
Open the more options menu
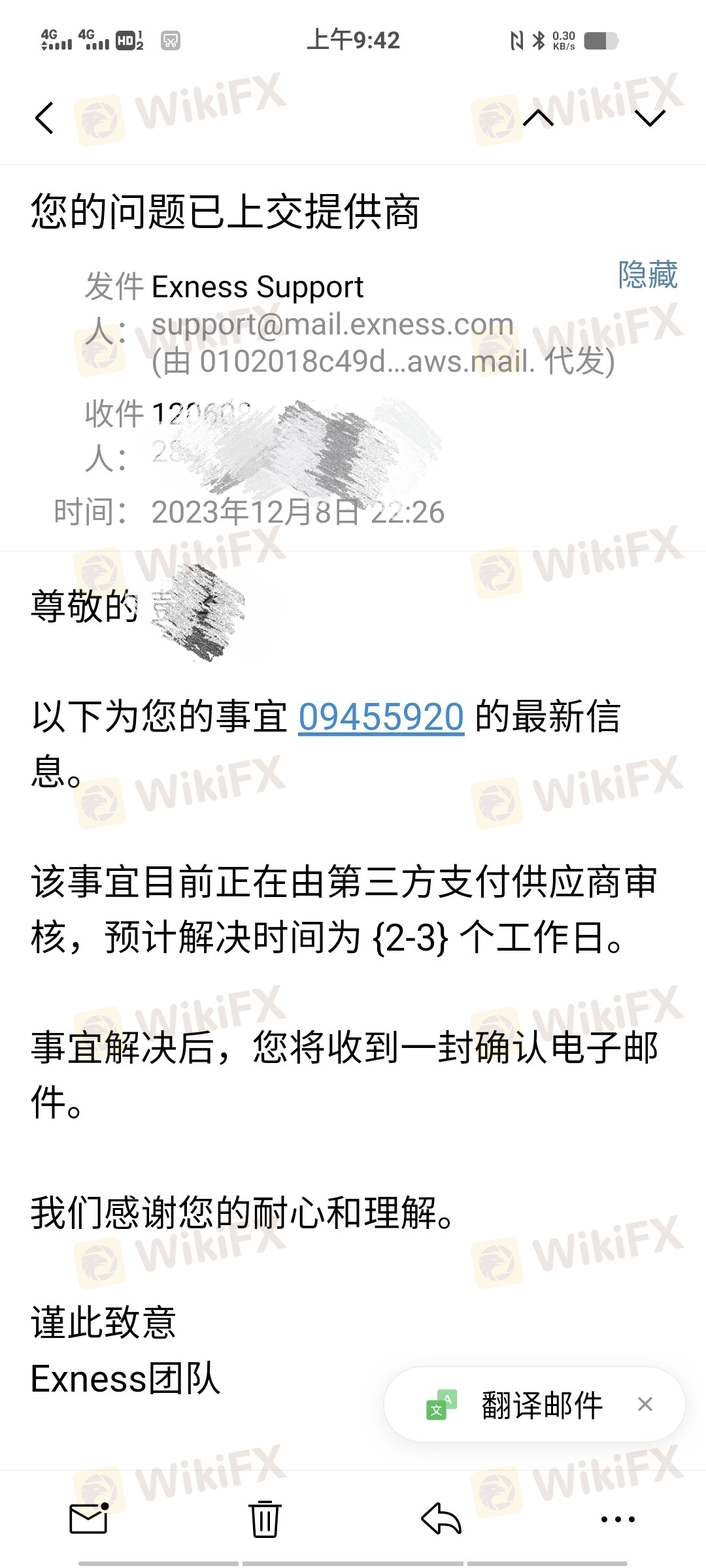[618, 1518]
